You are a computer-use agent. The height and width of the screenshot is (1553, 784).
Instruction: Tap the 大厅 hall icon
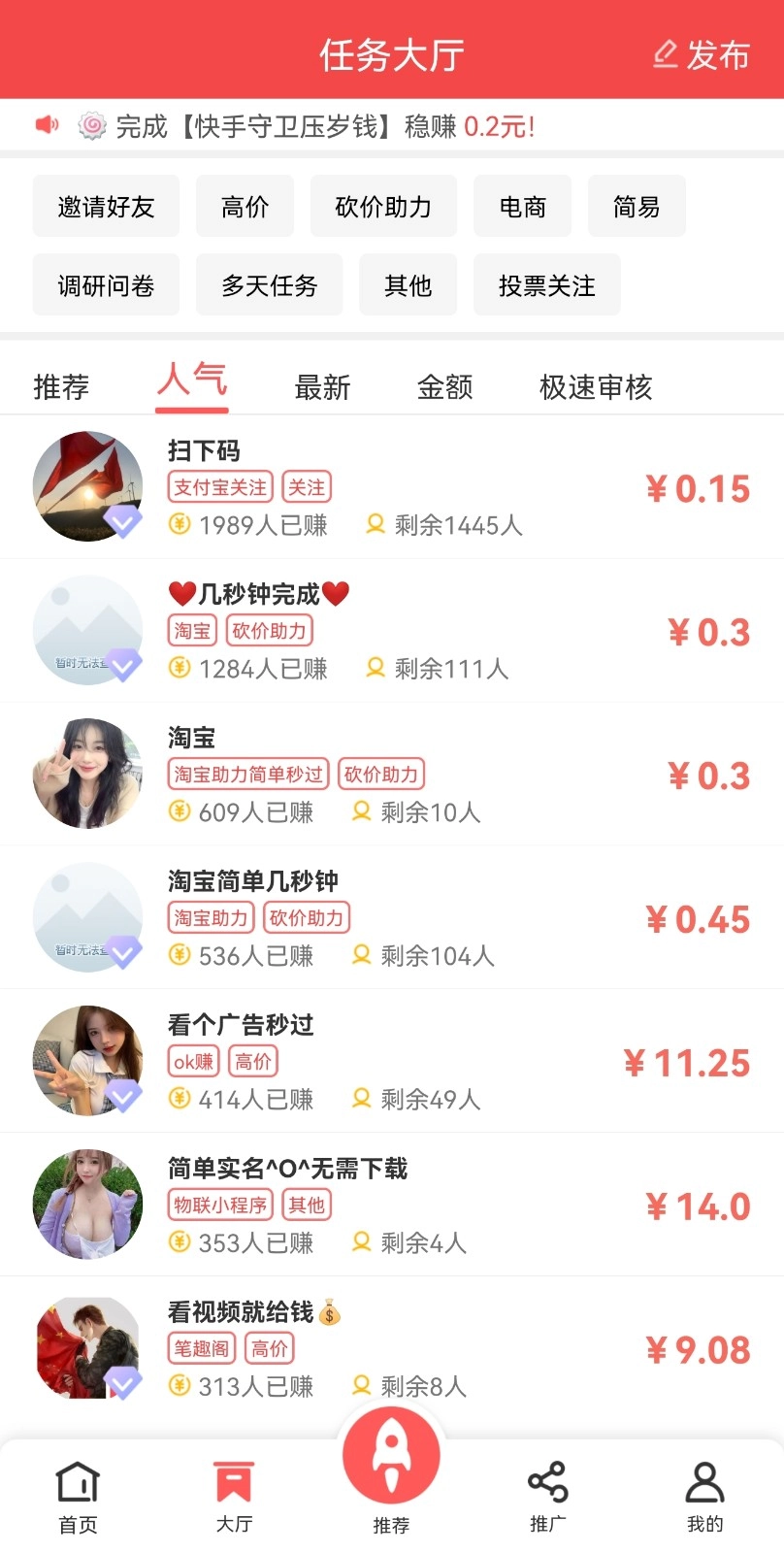(x=234, y=1481)
